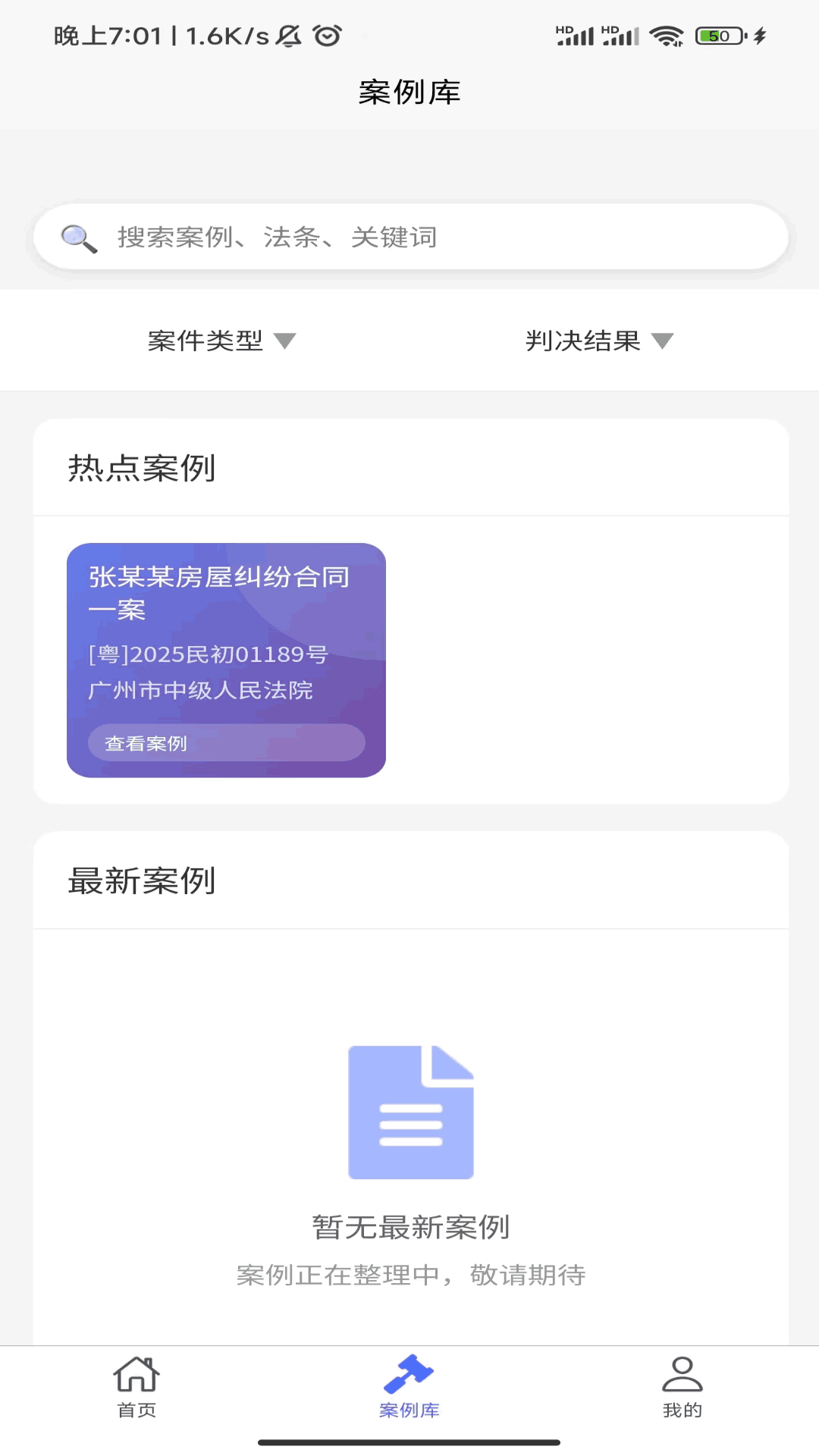Click the magnifier search icon
Viewport: 819px width, 1456px height.
point(77,237)
